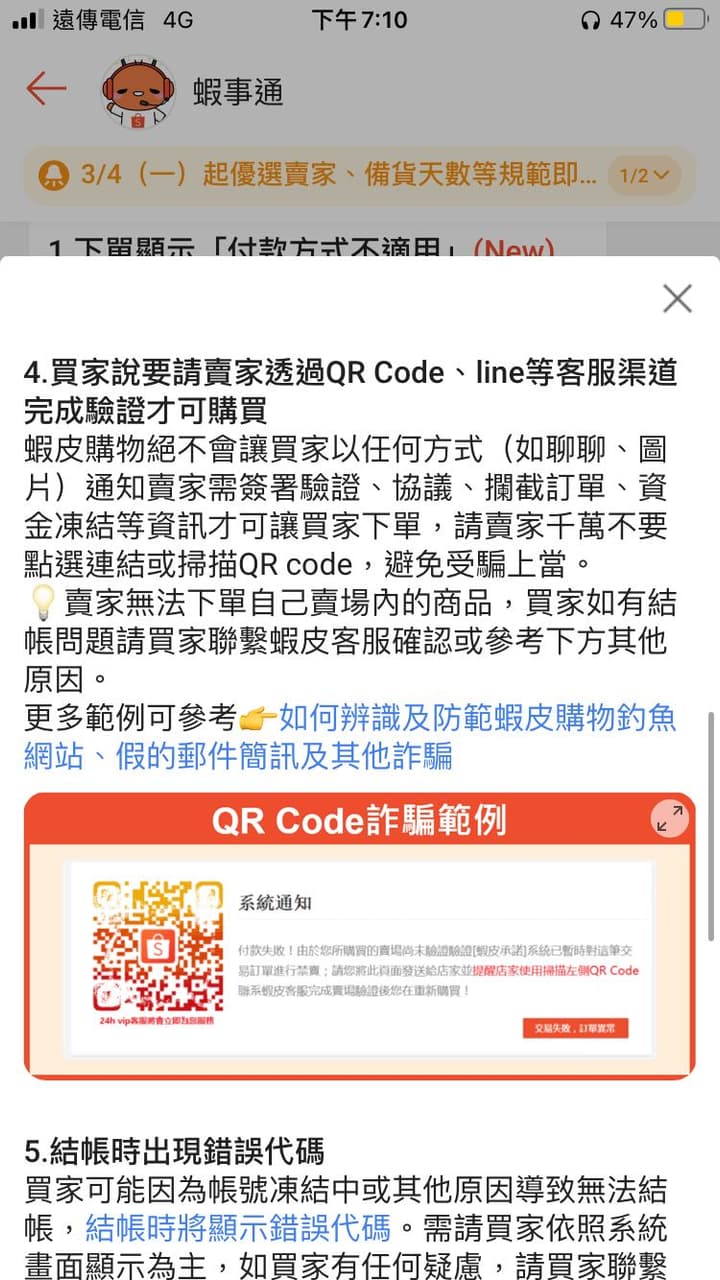Tap the expand arrows on QR Code詐騙範例 card
720x1280 pixels.
pos(671,818)
